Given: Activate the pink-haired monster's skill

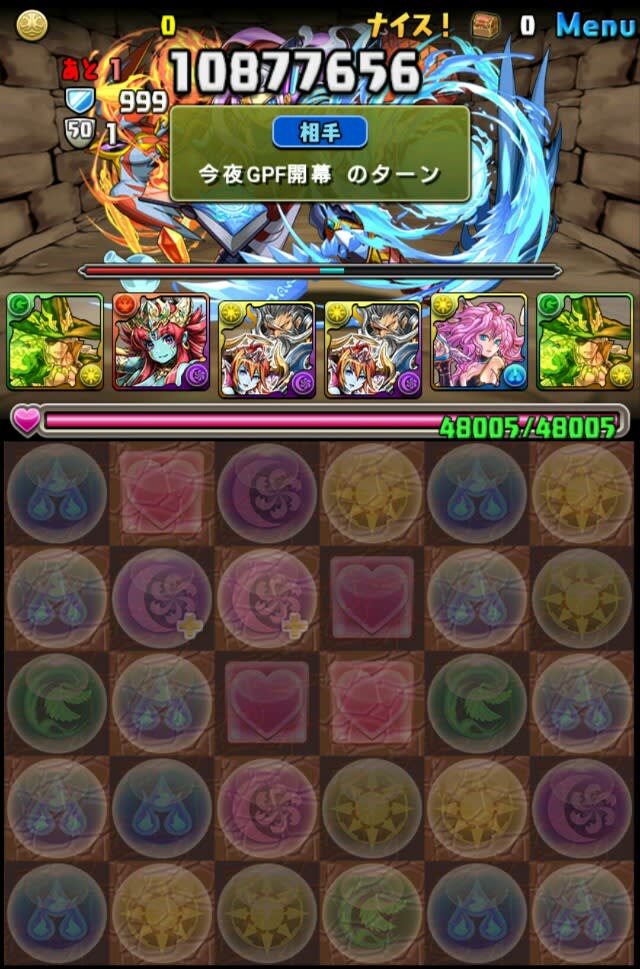Looking at the screenshot, I should click(478, 344).
